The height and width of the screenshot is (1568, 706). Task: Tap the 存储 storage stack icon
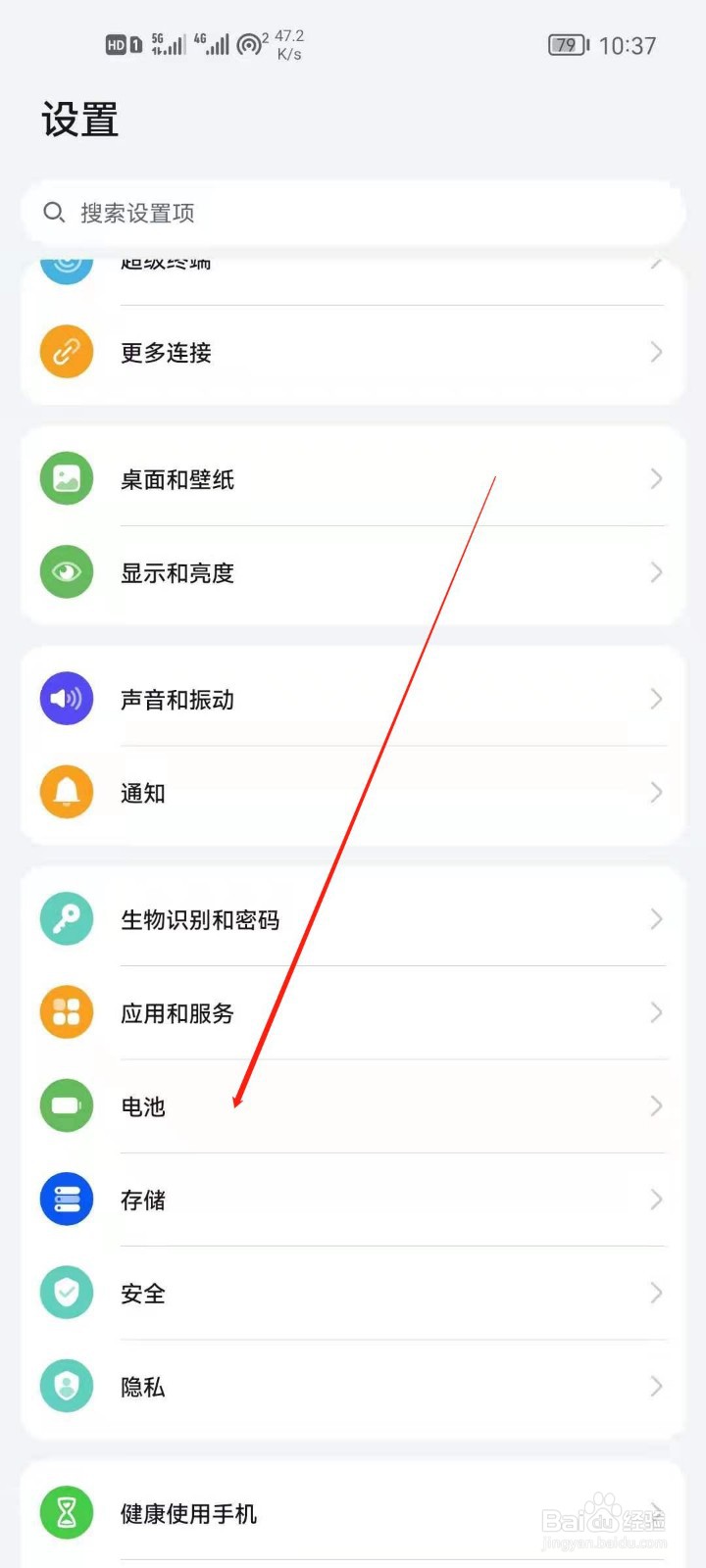(66, 1199)
